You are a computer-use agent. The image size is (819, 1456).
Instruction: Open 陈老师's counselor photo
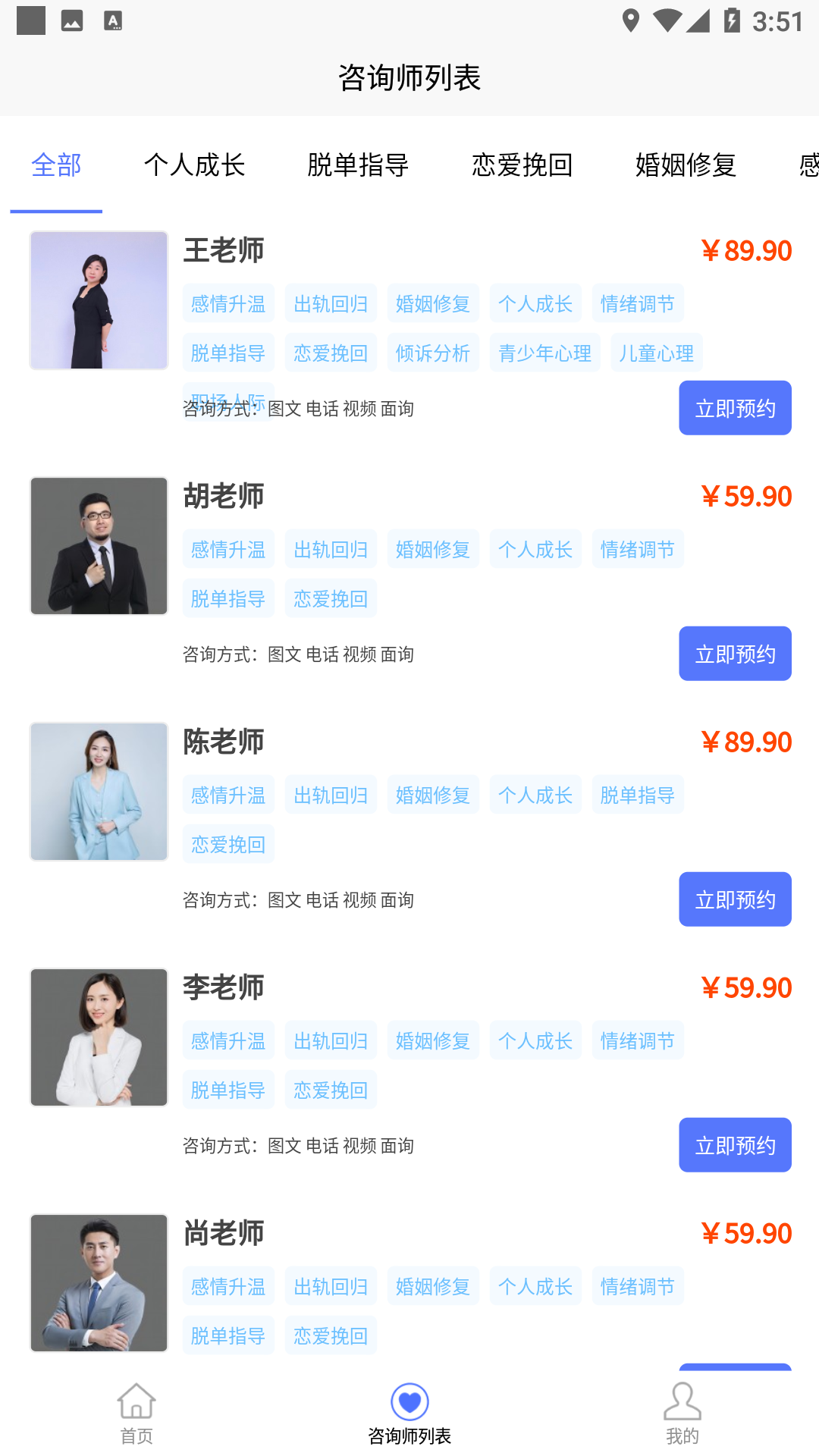click(x=99, y=792)
